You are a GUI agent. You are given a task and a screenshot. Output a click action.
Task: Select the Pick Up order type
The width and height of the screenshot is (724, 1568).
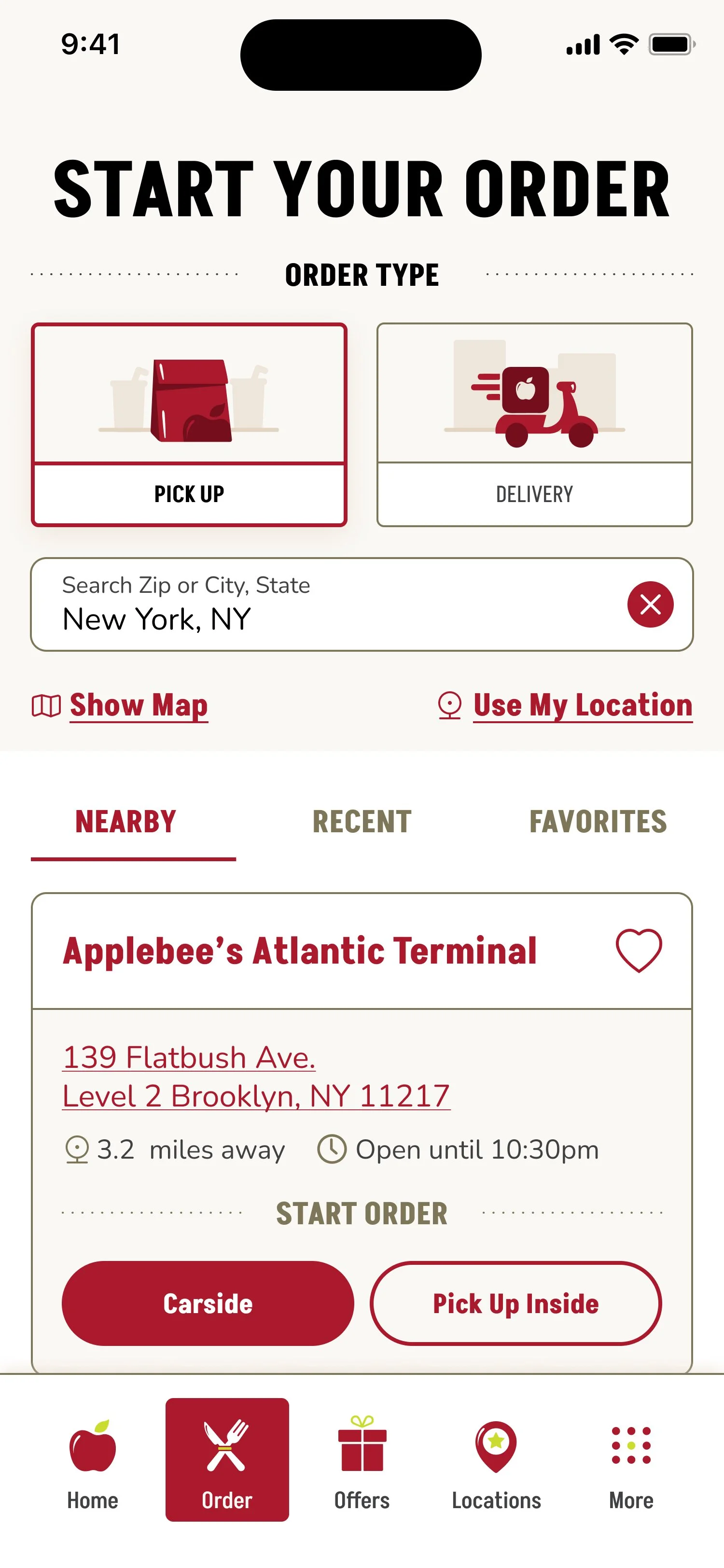189,424
